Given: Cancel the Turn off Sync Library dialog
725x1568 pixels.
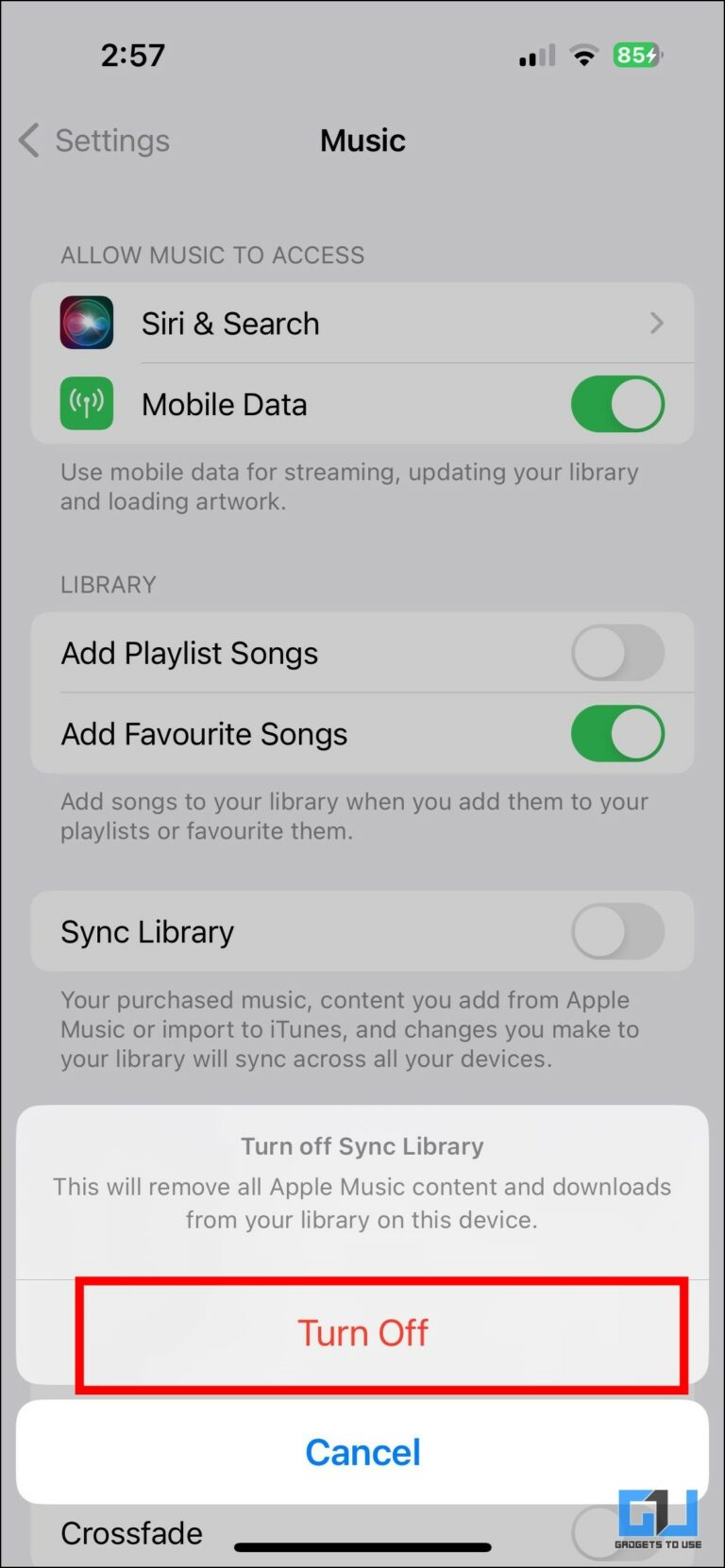Looking at the screenshot, I should [362, 1452].
